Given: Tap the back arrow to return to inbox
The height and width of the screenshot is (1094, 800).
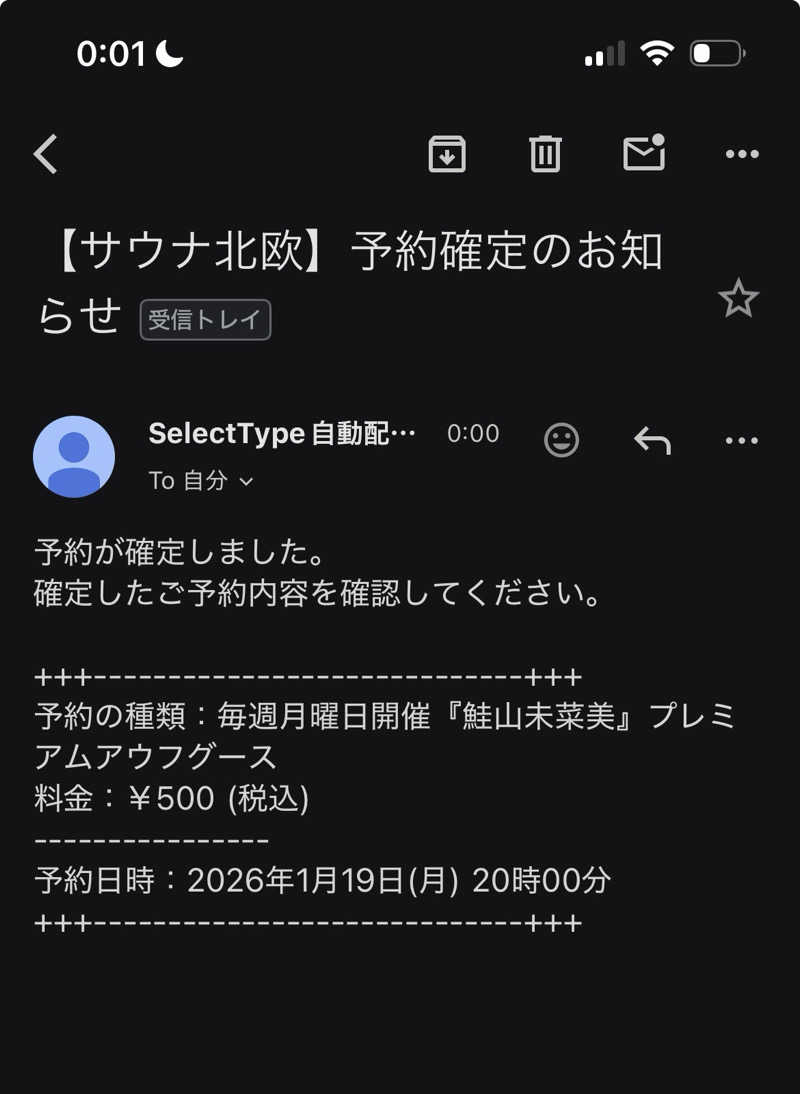Looking at the screenshot, I should [44, 155].
